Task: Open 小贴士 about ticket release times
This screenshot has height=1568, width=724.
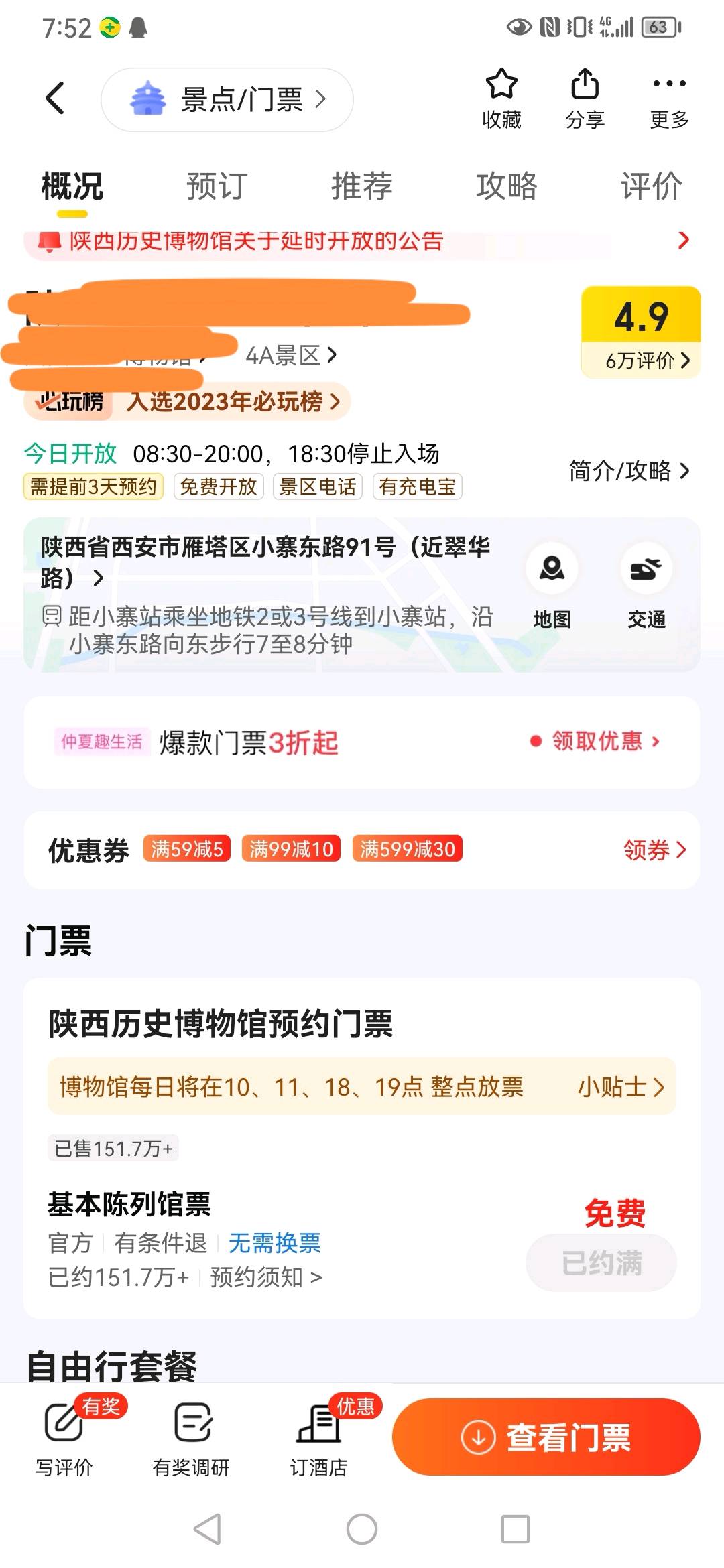Action: pyautogui.click(x=621, y=1087)
